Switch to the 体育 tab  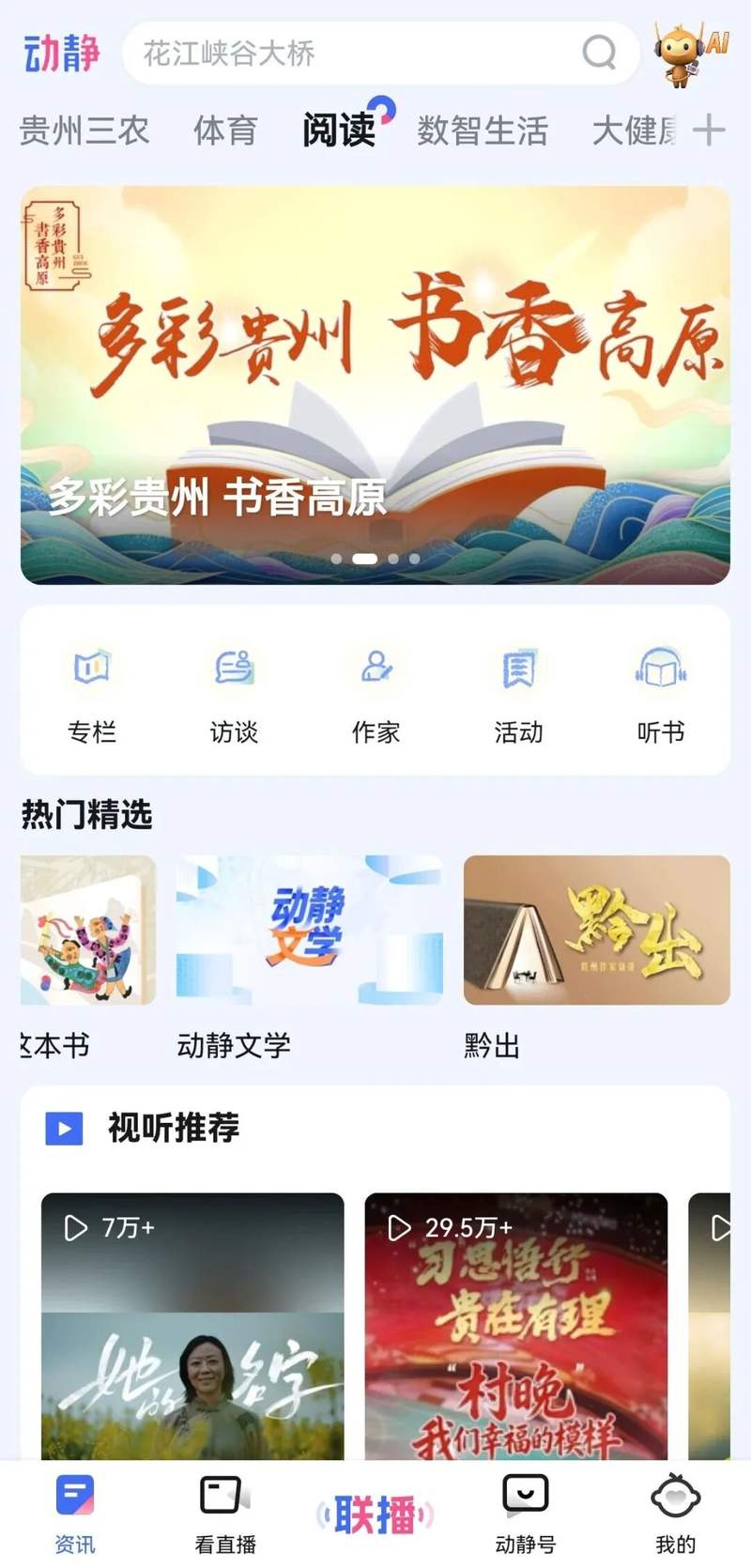click(x=225, y=131)
